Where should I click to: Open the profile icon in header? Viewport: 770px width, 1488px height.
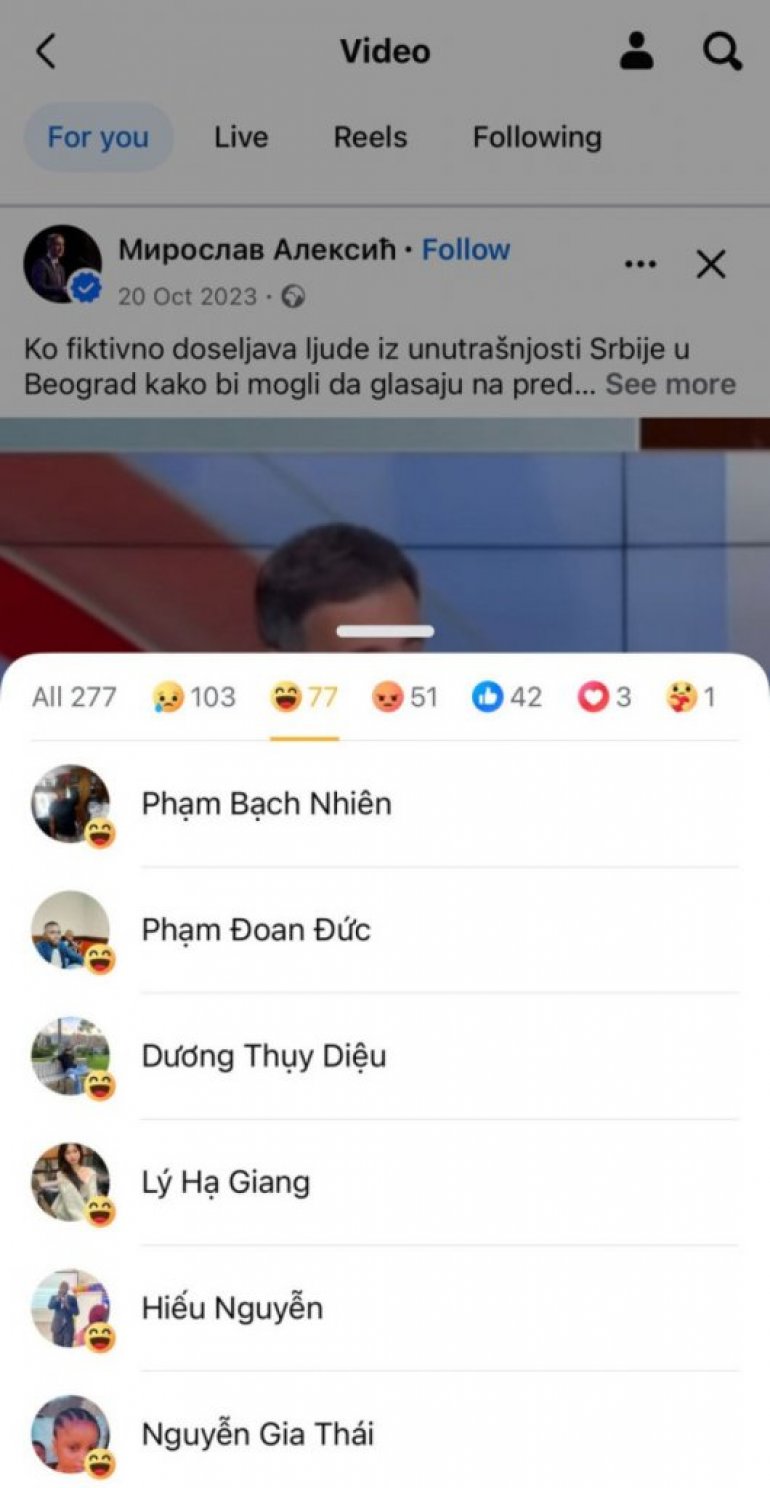(x=636, y=51)
